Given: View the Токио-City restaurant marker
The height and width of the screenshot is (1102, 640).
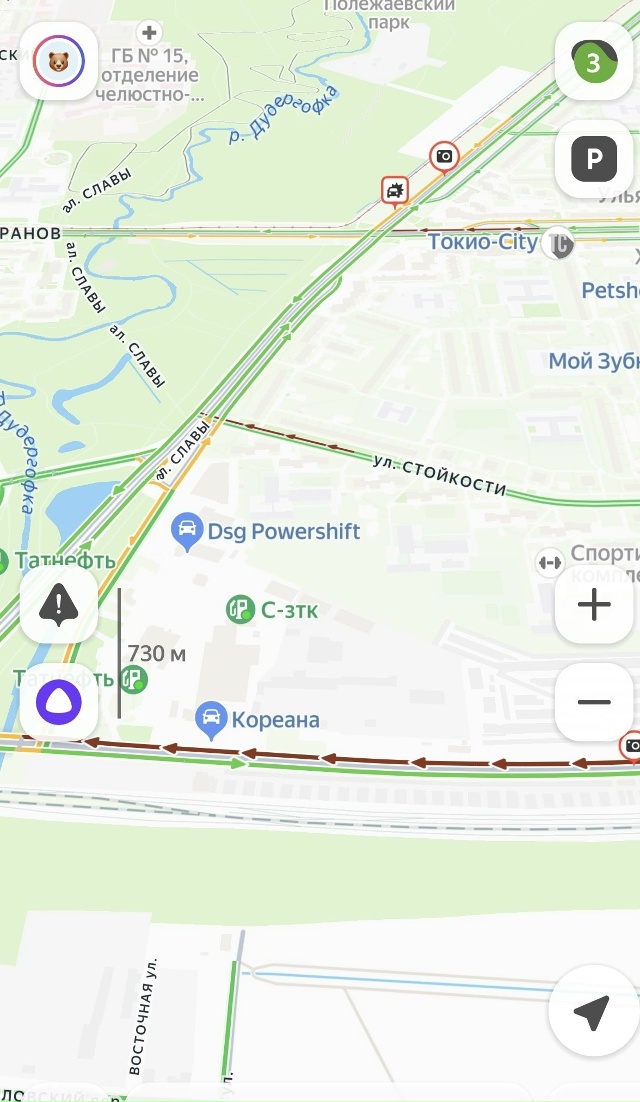Looking at the screenshot, I should click(x=558, y=242).
